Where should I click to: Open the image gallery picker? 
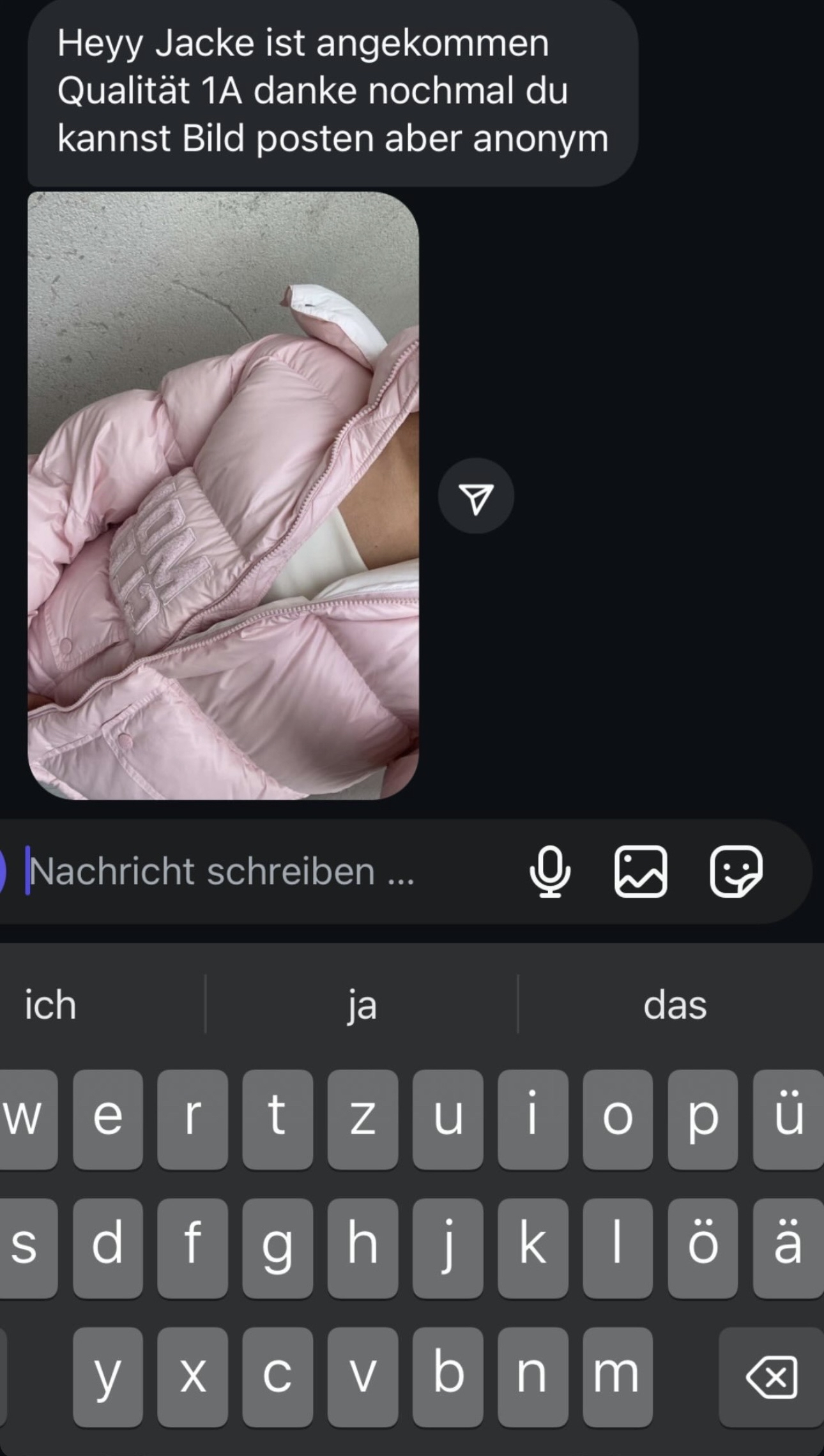[641, 872]
